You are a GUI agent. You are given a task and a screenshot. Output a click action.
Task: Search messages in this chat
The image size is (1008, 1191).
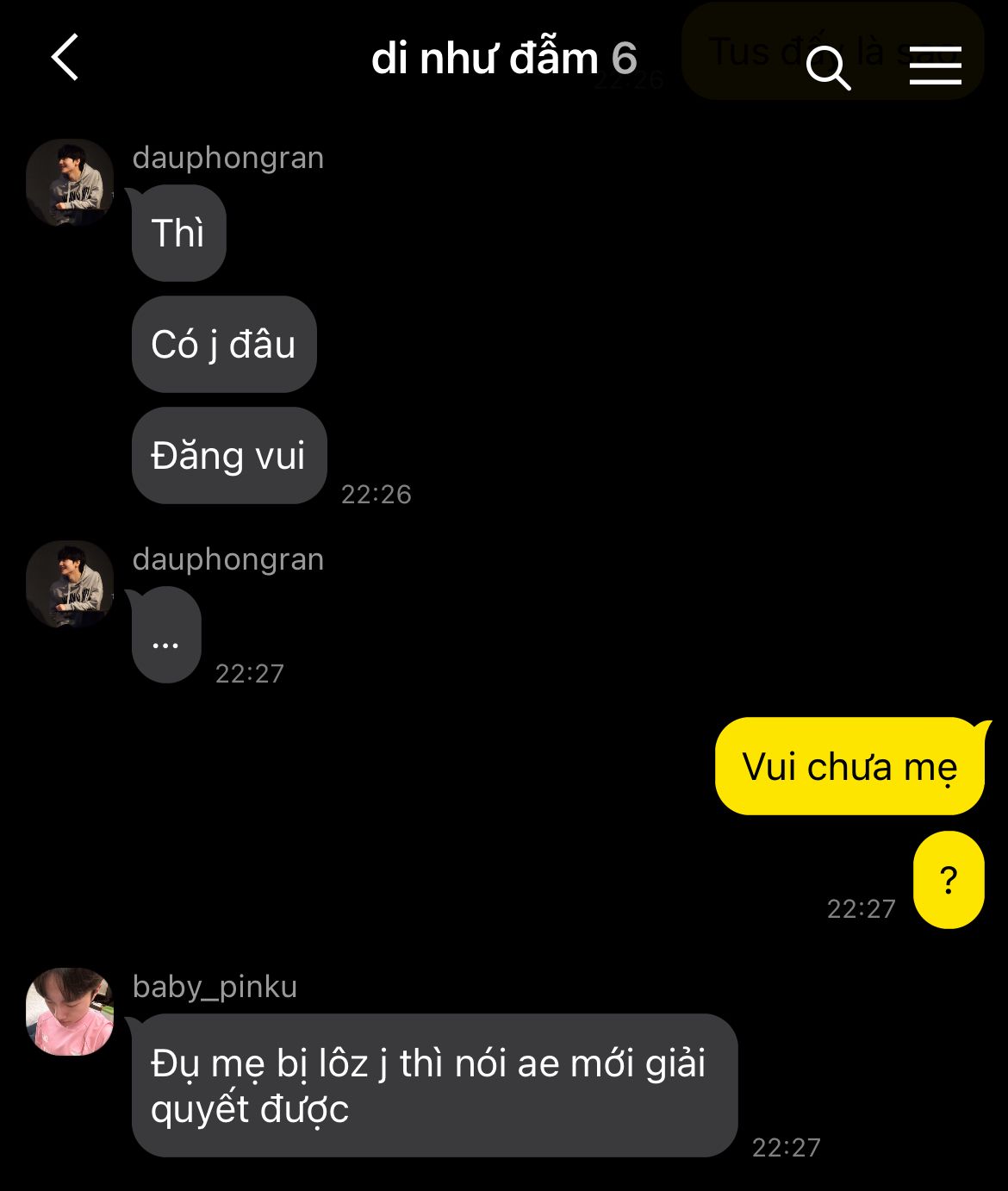click(828, 66)
